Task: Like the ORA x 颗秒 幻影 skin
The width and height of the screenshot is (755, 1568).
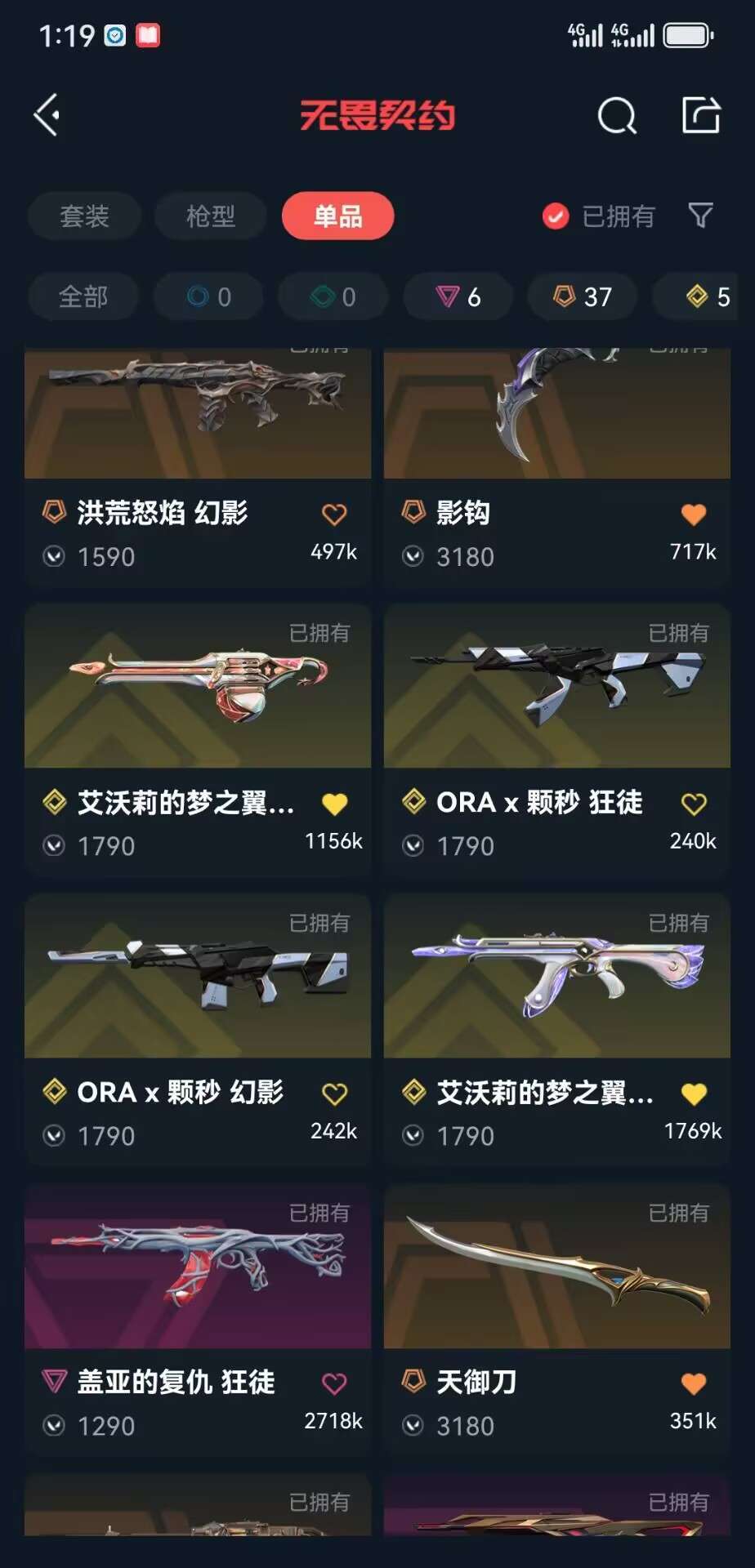Action: [334, 1094]
